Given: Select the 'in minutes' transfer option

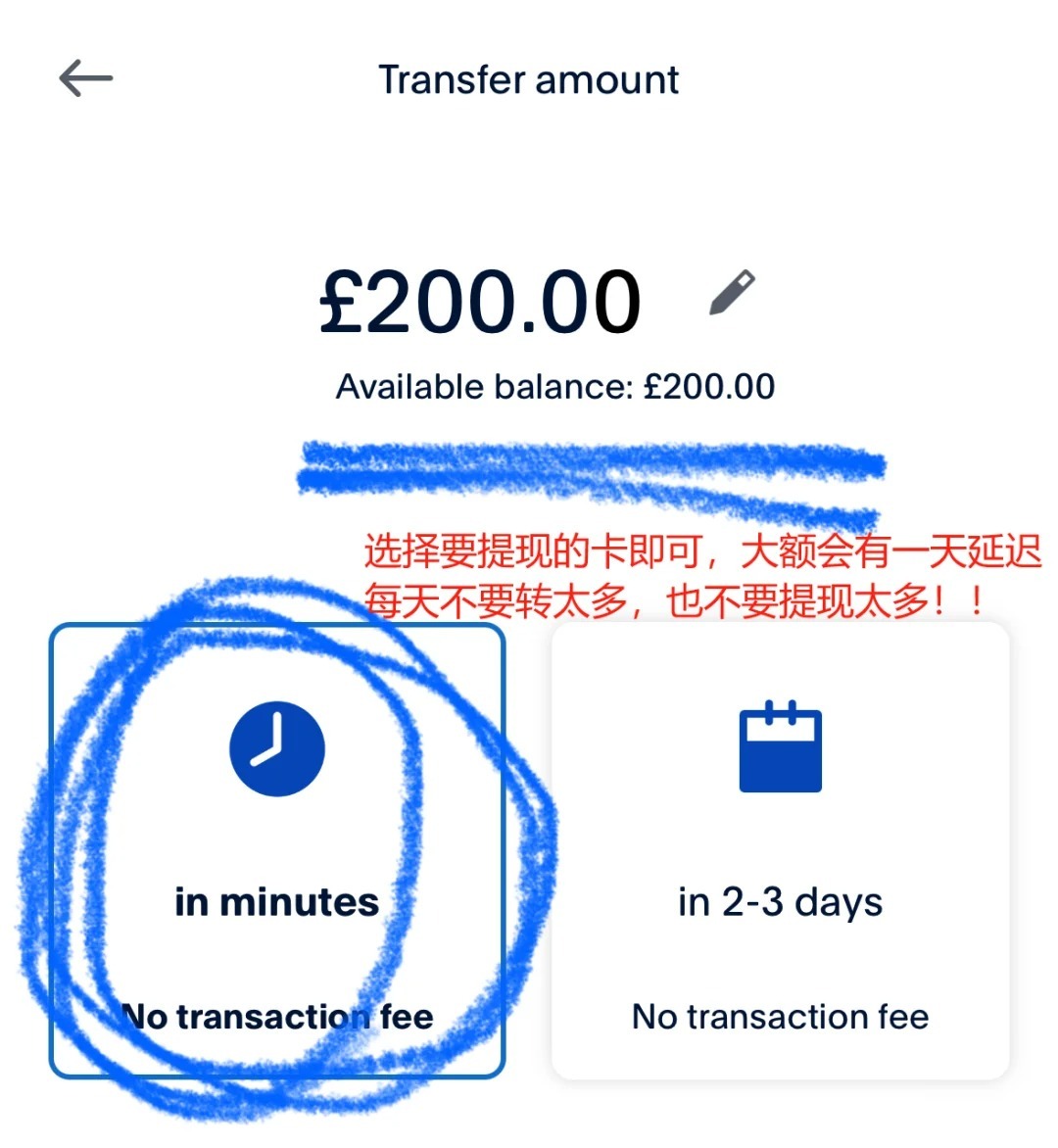Looking at the screenshot, I should [277, 850].
